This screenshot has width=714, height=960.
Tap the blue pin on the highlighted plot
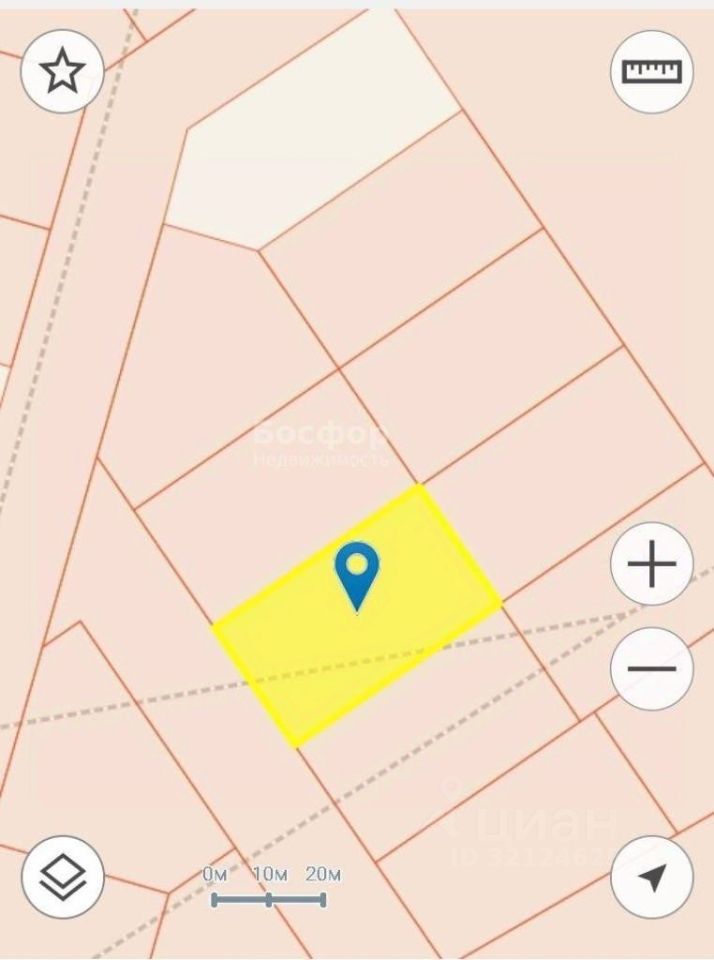pos(357,572)
